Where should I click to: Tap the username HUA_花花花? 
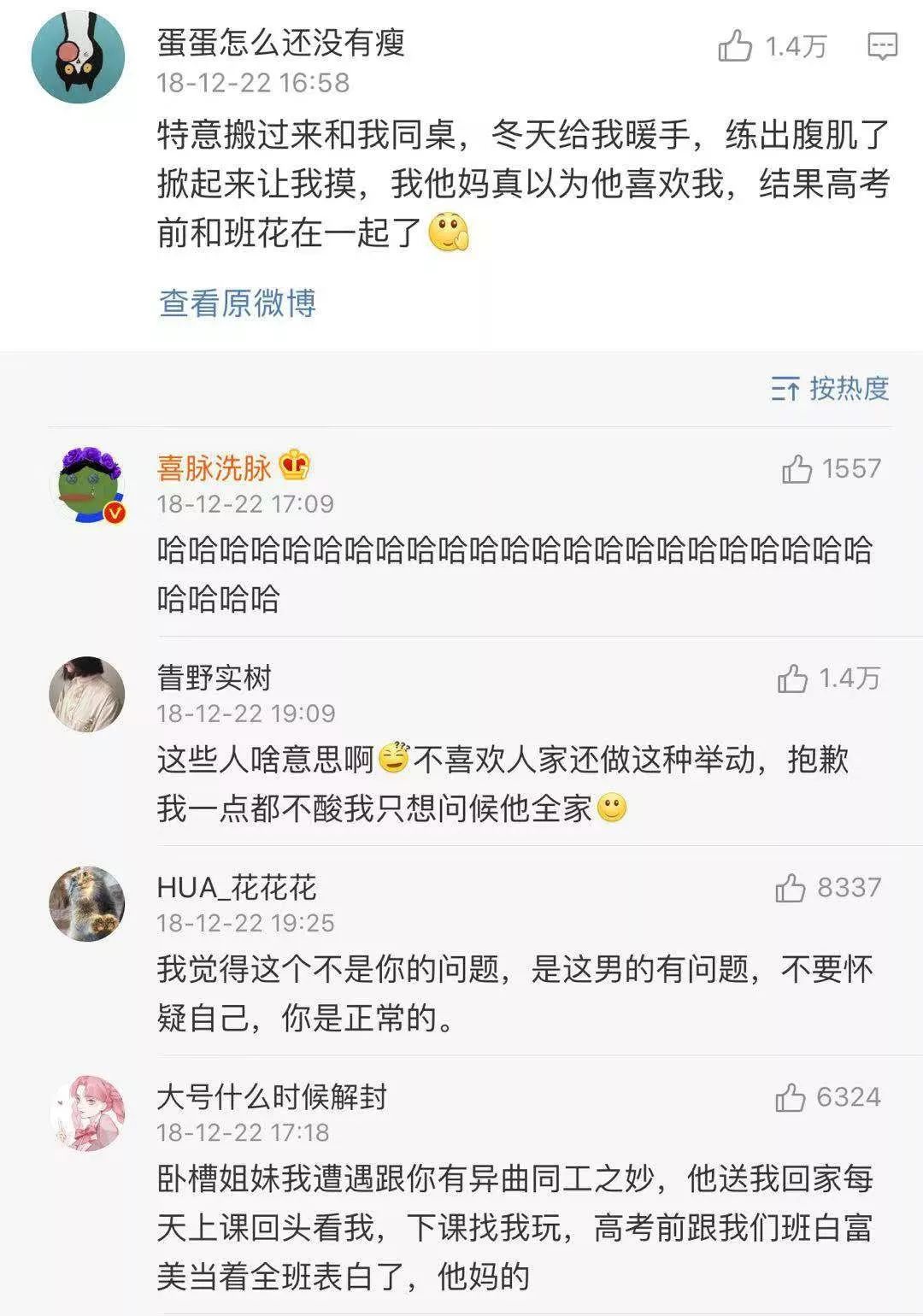point(237,888)
